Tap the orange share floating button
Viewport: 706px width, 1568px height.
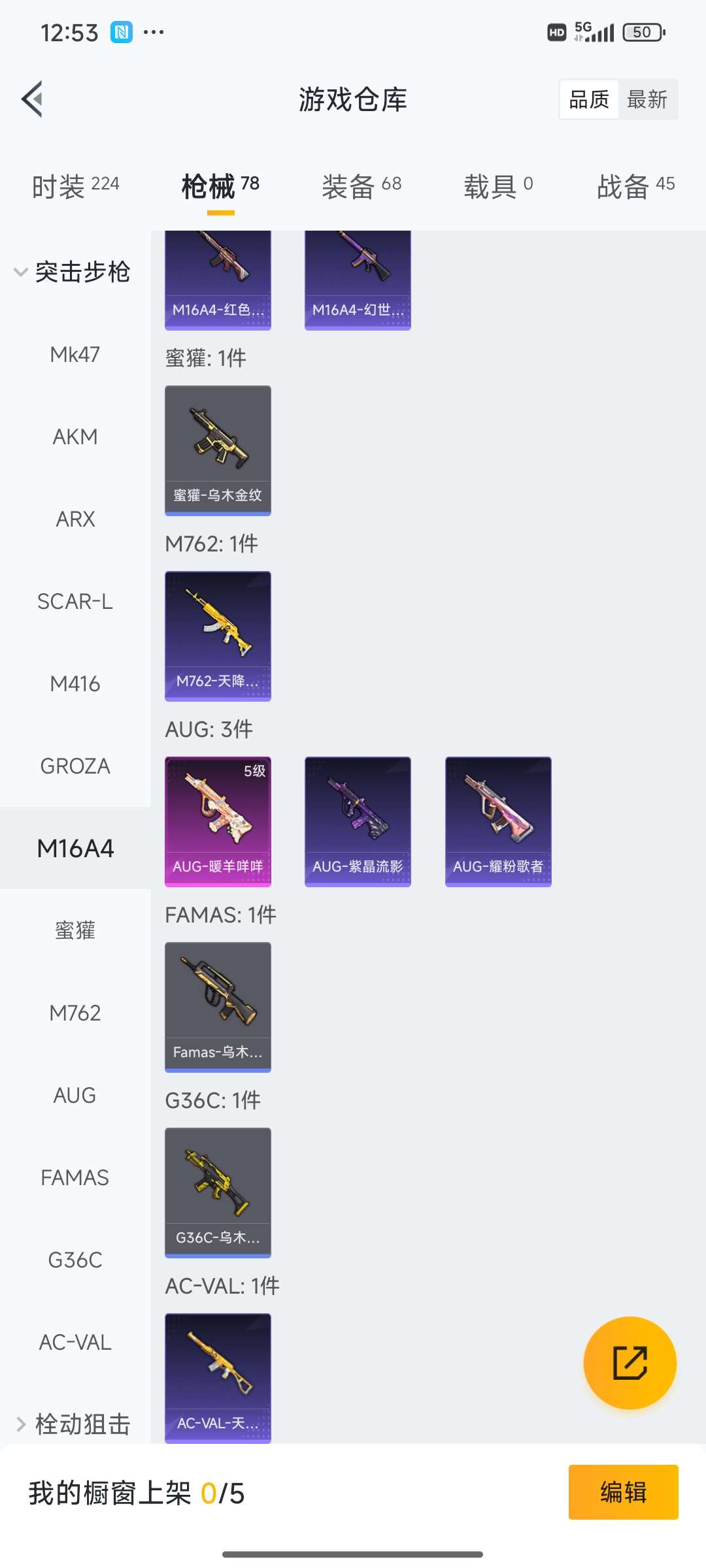630,1363
